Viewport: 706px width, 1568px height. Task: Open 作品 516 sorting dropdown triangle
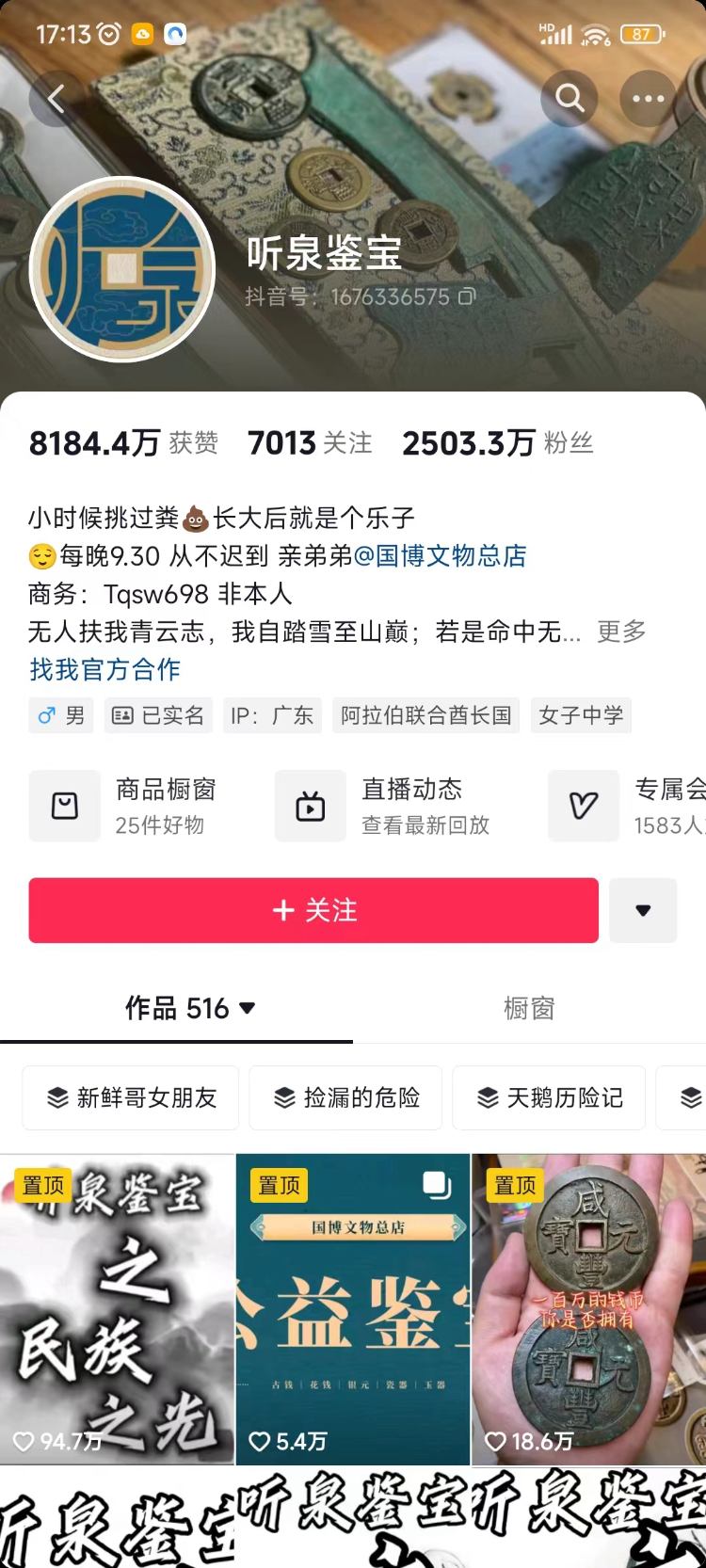[247, 1007]
